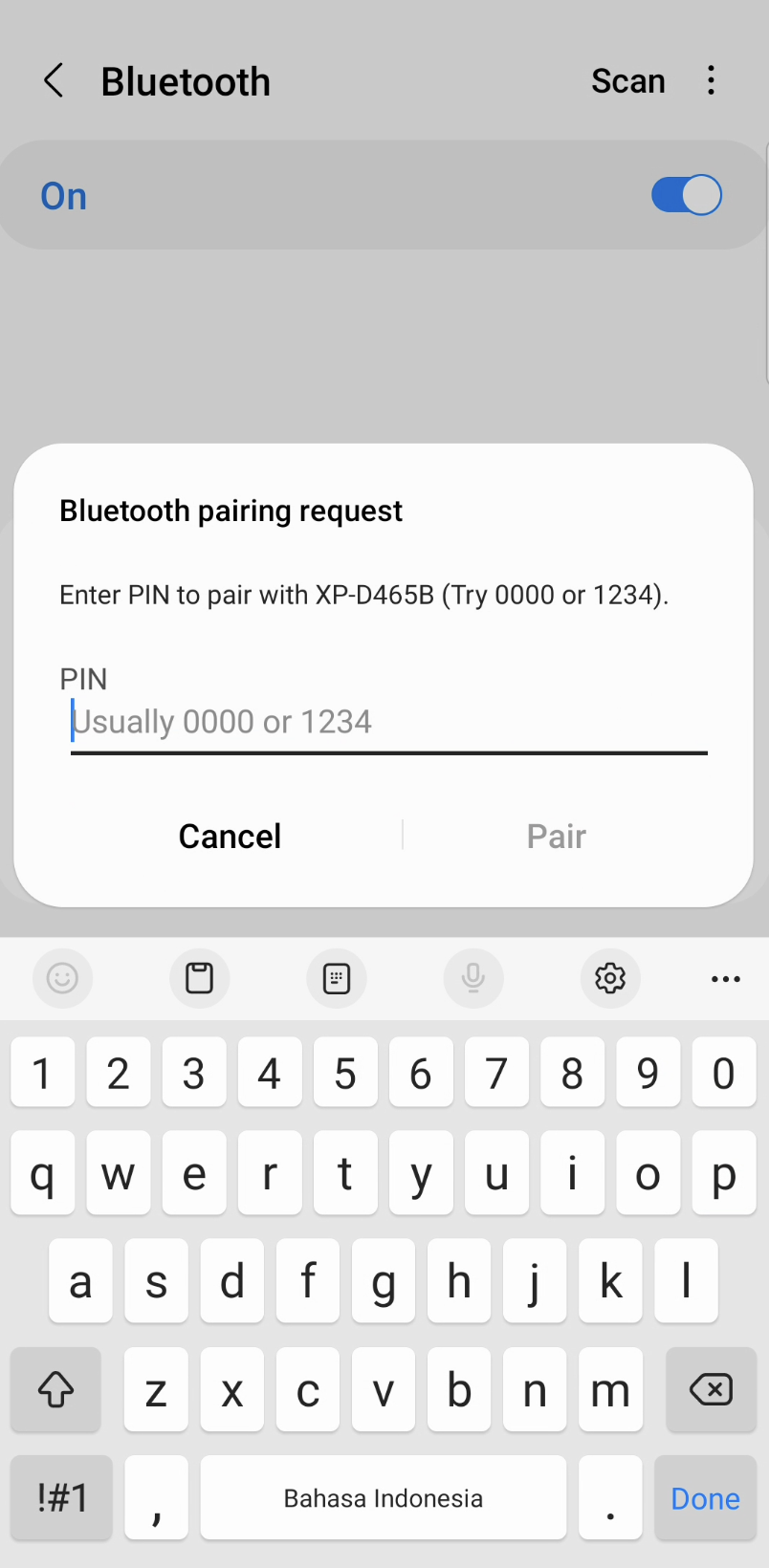This screenshot has height=1568, width=769.
Task: Open the Bluetooth overflow menu
Action: pos(711,81)
